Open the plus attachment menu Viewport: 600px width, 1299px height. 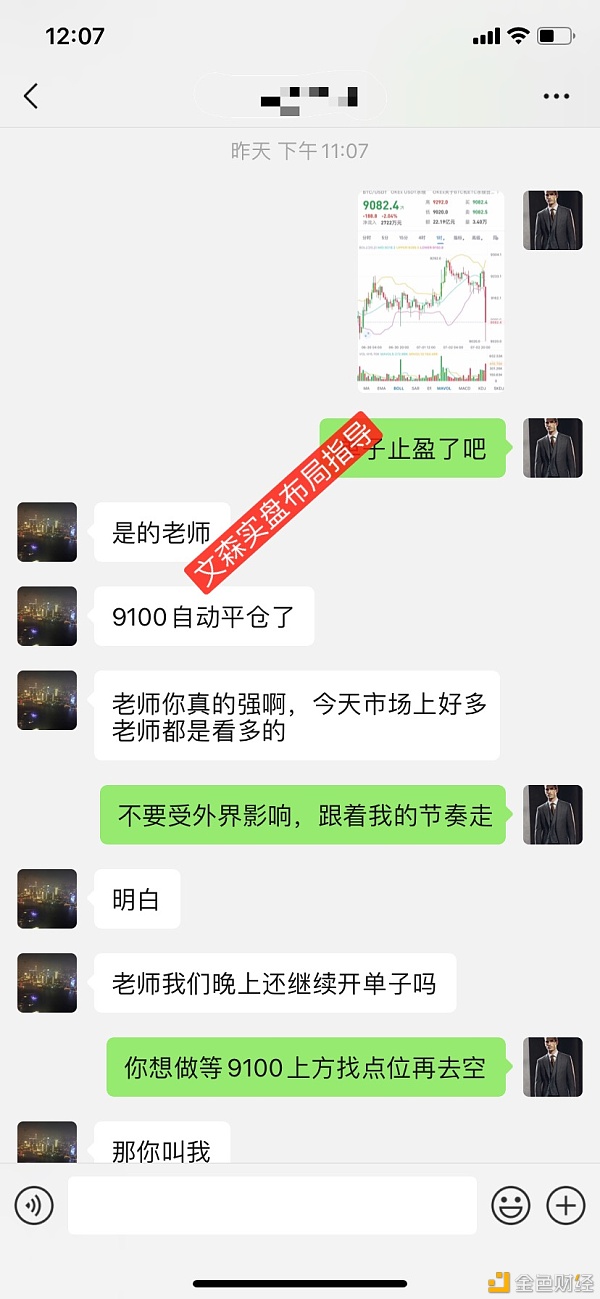click(565, 1205)
